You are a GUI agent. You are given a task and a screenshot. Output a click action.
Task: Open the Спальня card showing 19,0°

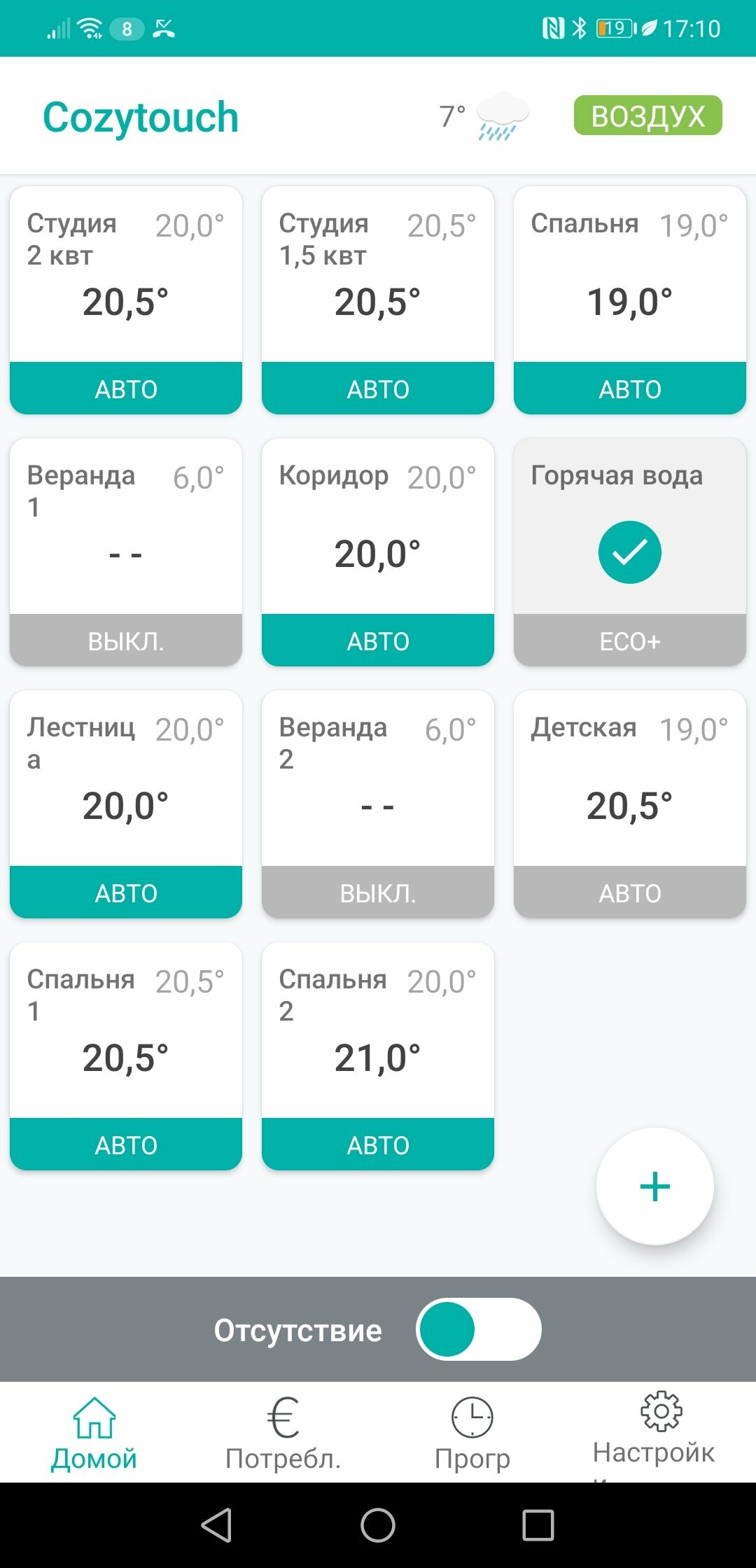630,300
